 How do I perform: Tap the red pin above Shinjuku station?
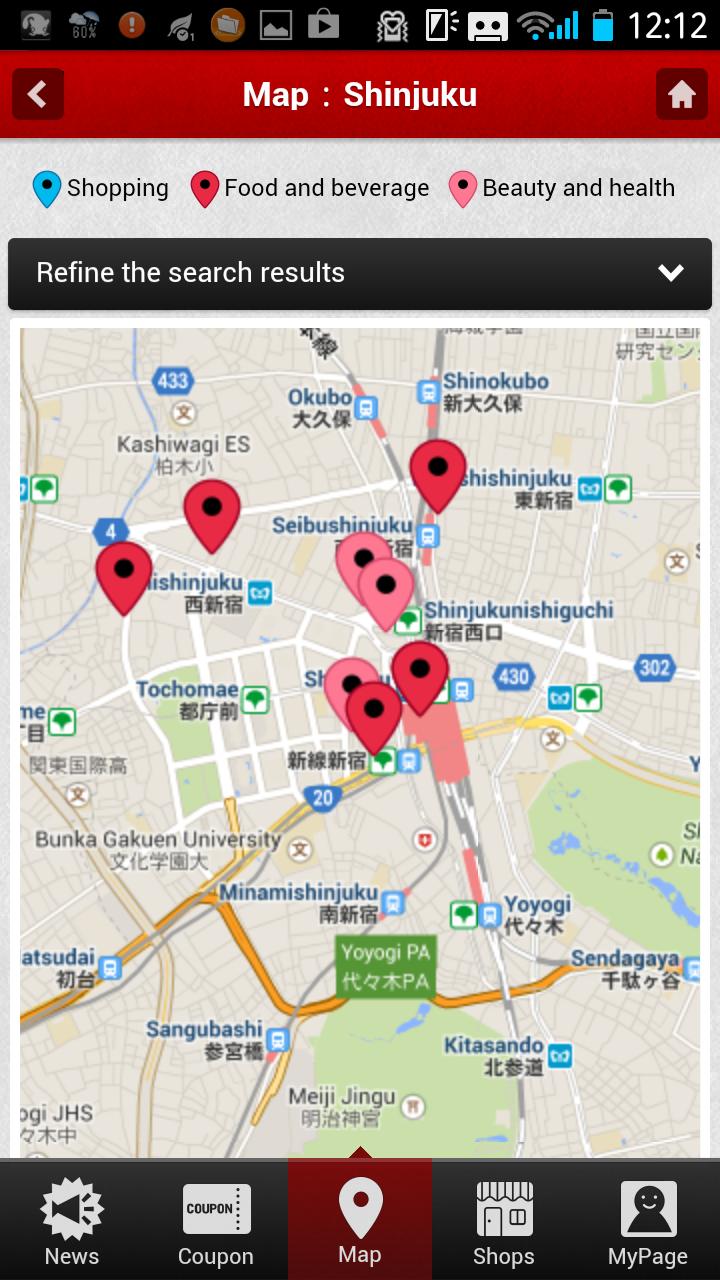pos(420,672)
